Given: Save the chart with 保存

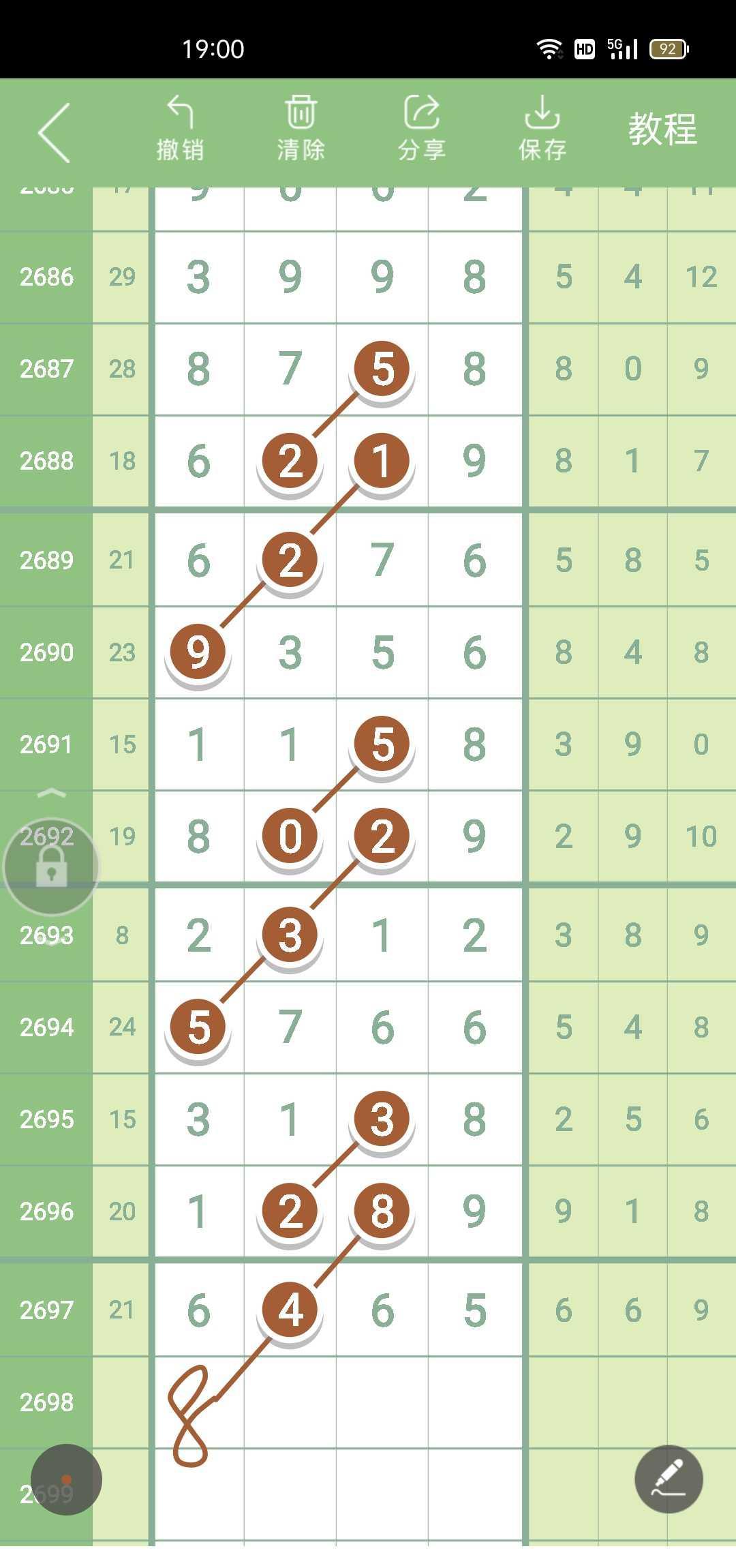Looking at the screenshot, I should (x=542, y=130).
